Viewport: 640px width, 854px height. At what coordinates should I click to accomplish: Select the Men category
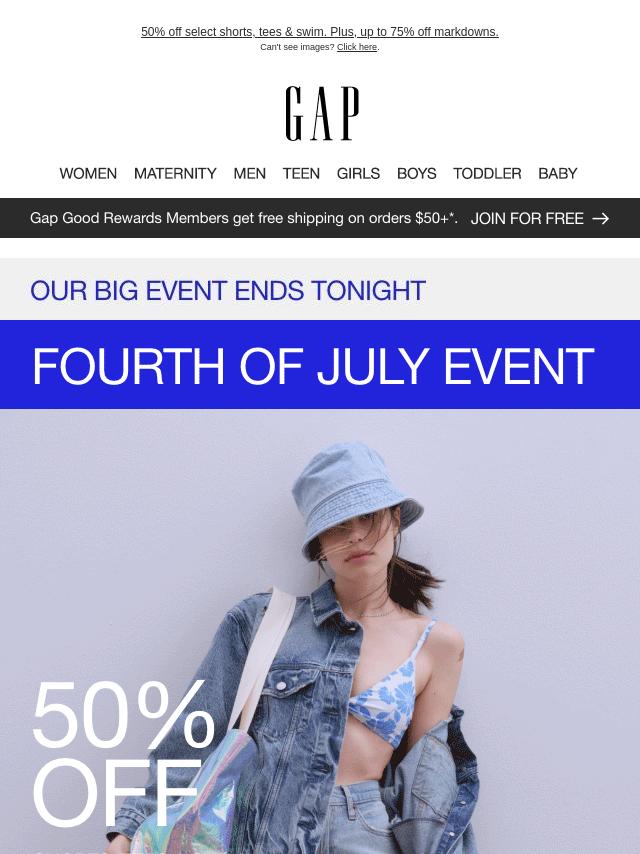click(249, 173)
